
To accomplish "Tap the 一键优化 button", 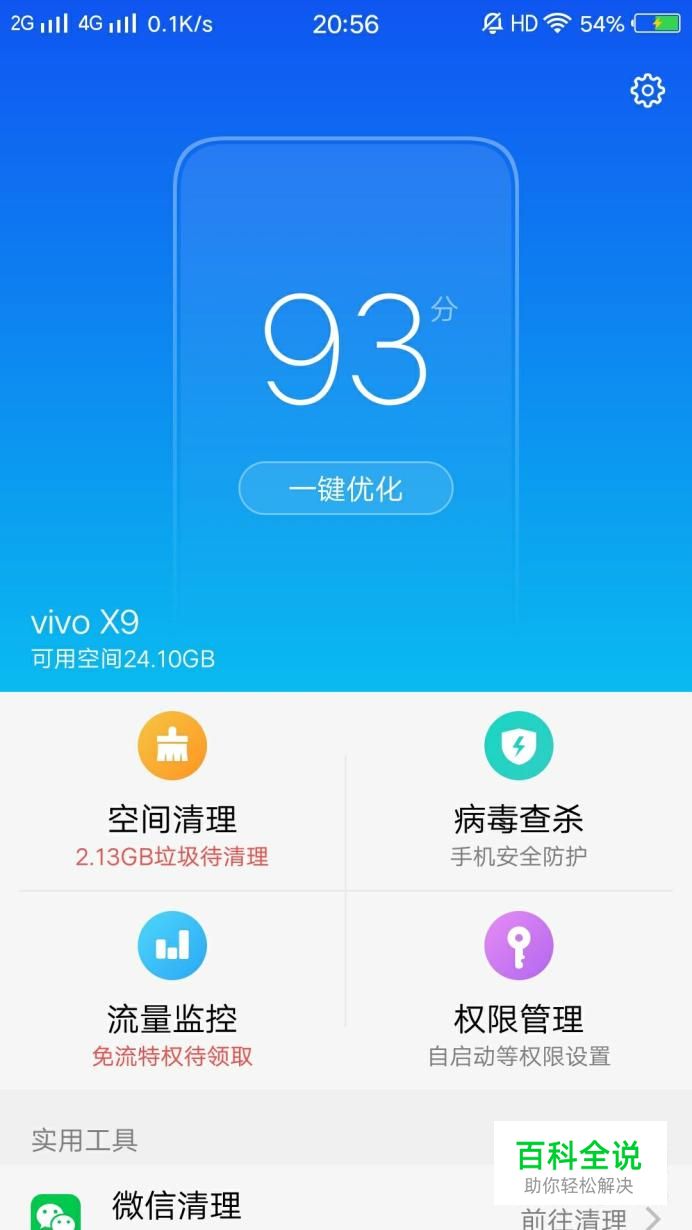I will coord(346,488).
